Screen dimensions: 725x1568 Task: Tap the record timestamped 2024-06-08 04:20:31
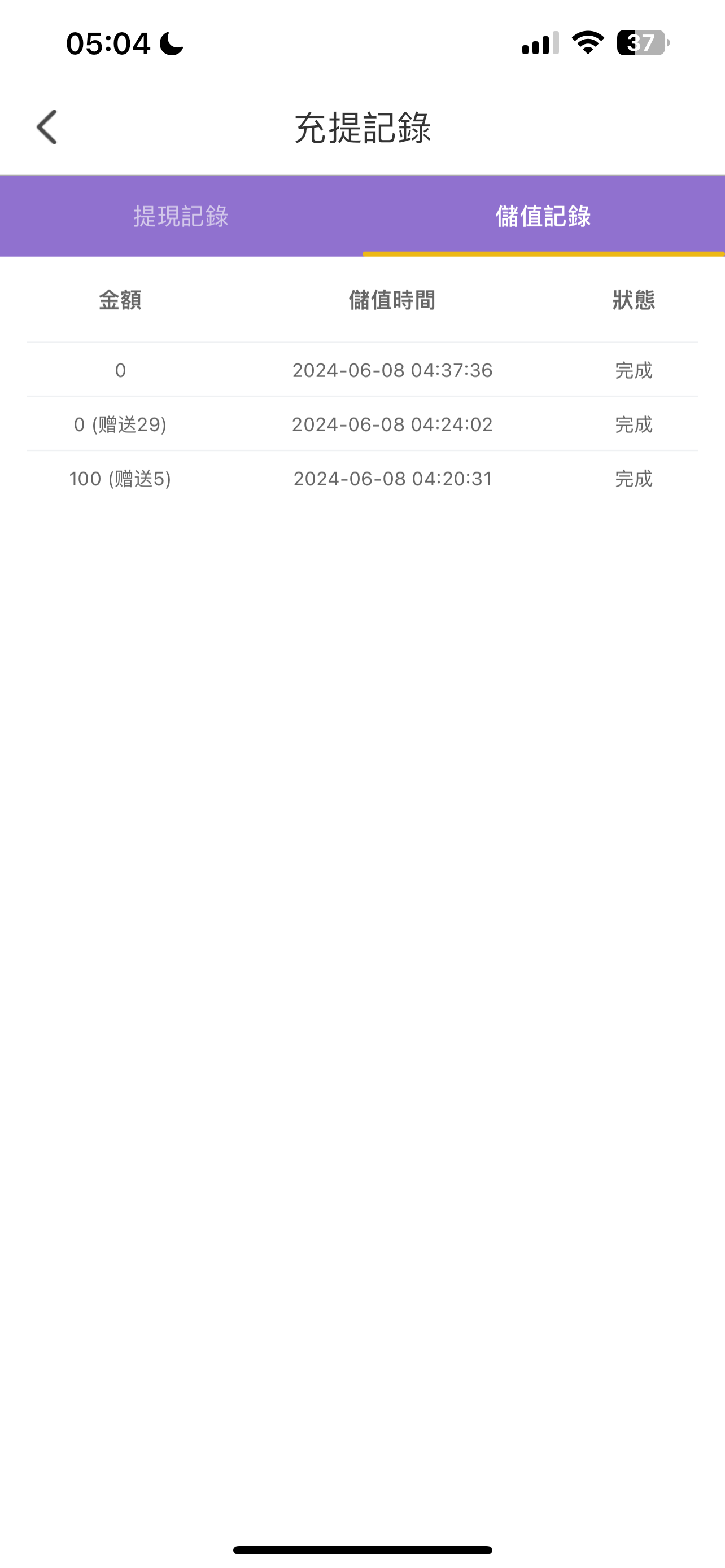[x=392, y=479]
